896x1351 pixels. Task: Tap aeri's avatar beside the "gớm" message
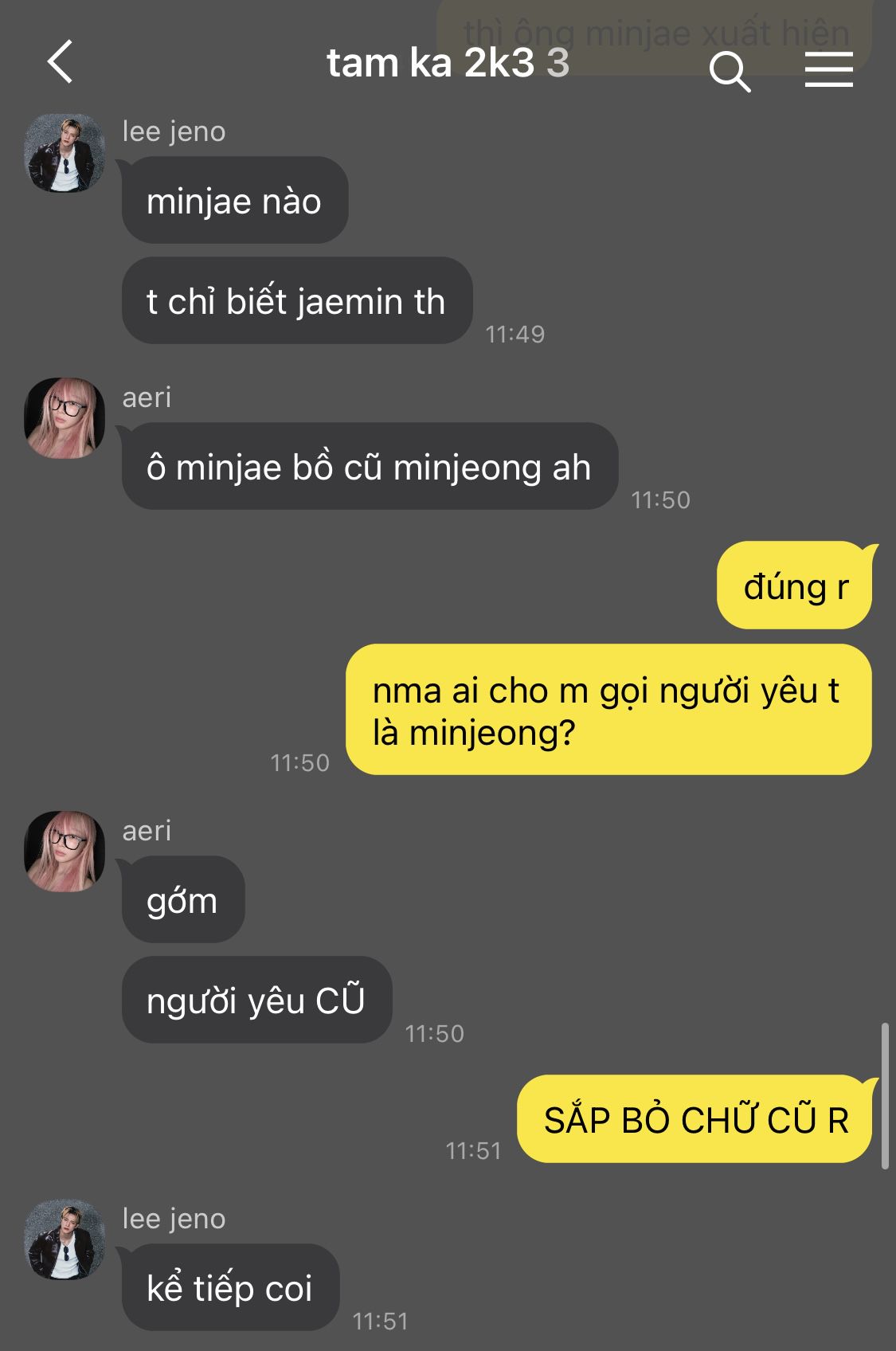pos(65,852)
